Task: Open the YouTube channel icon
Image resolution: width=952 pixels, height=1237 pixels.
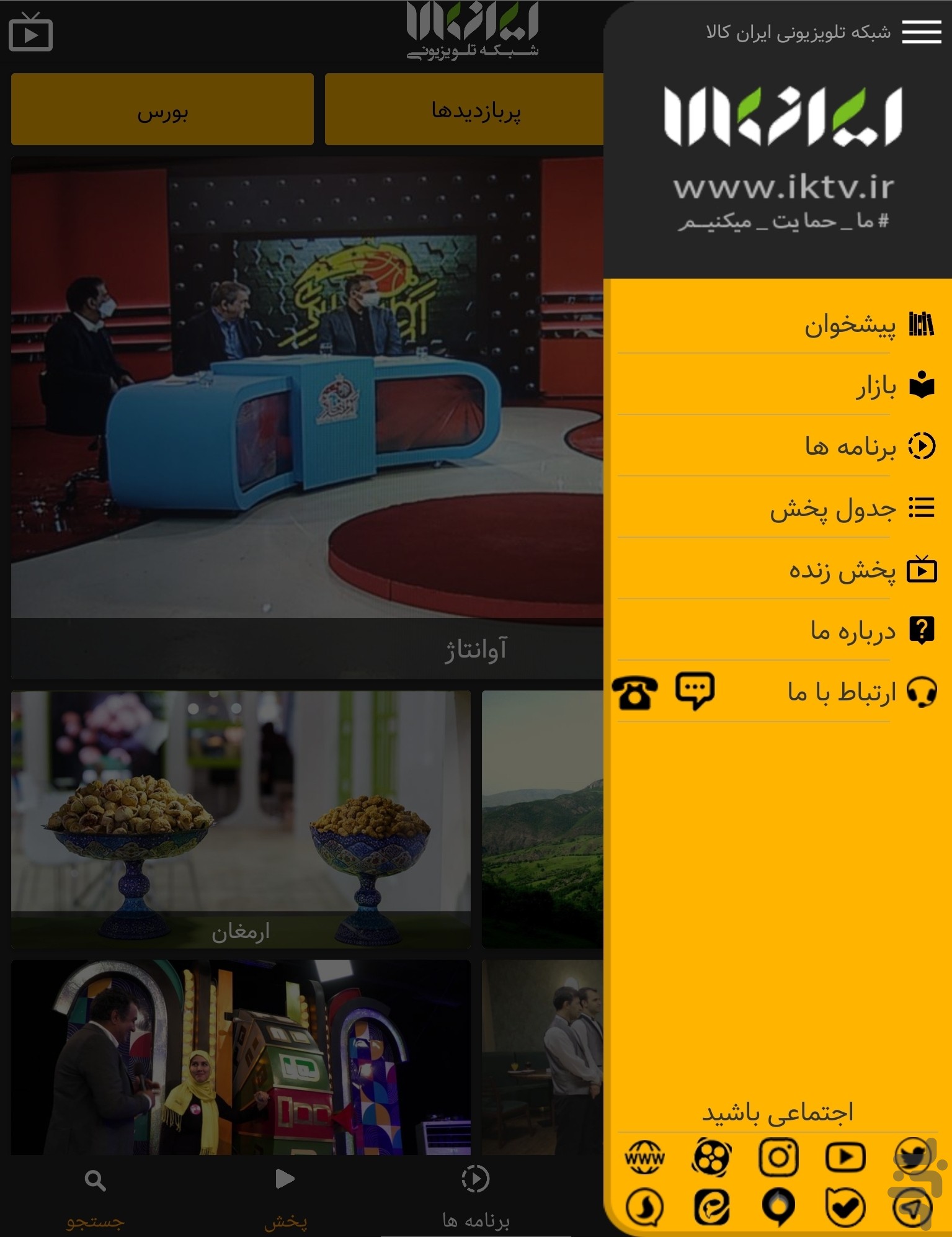Action: click(x=845, y=1158)
